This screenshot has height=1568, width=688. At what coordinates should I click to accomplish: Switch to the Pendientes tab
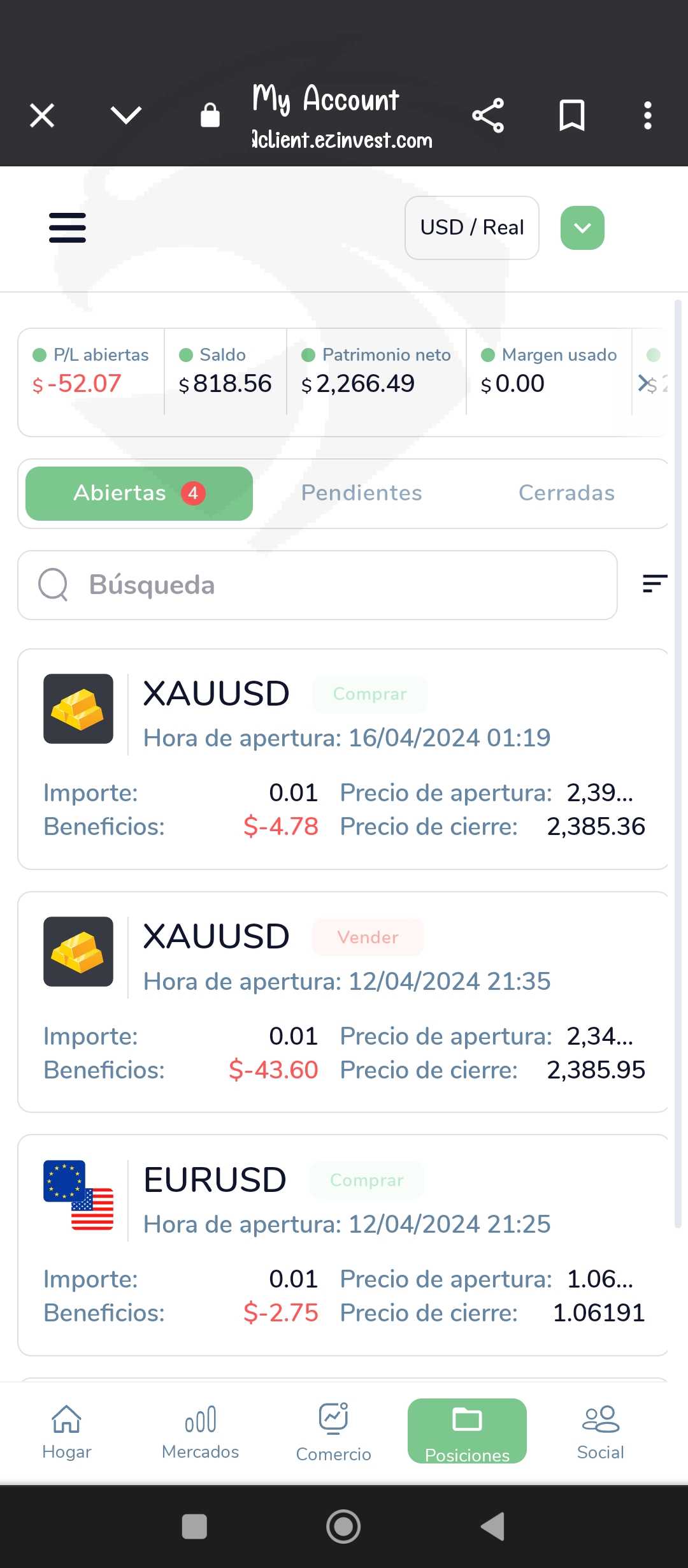click(x=361, y=493)
